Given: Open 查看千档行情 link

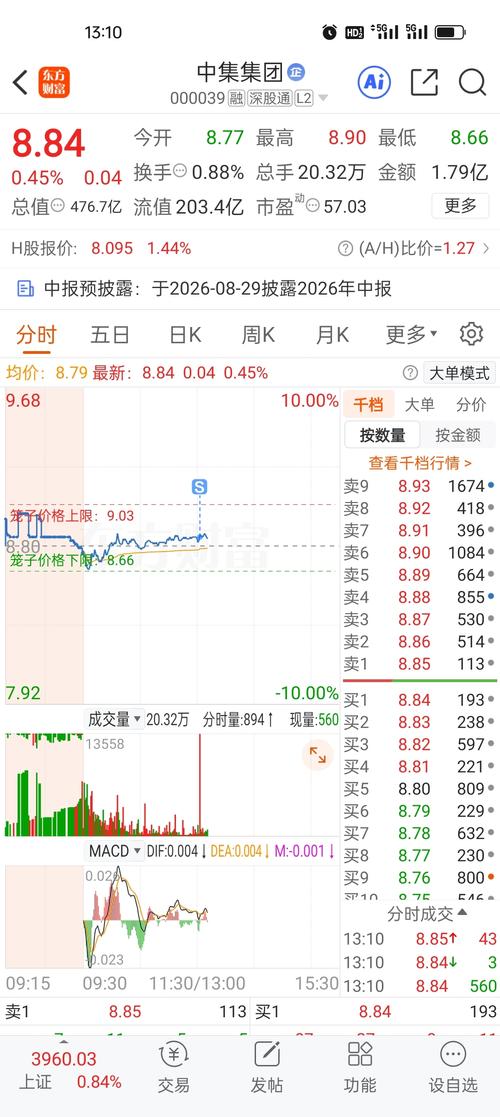Looking at the screenshot, I should pyautogui.click(x=420, y=463).
